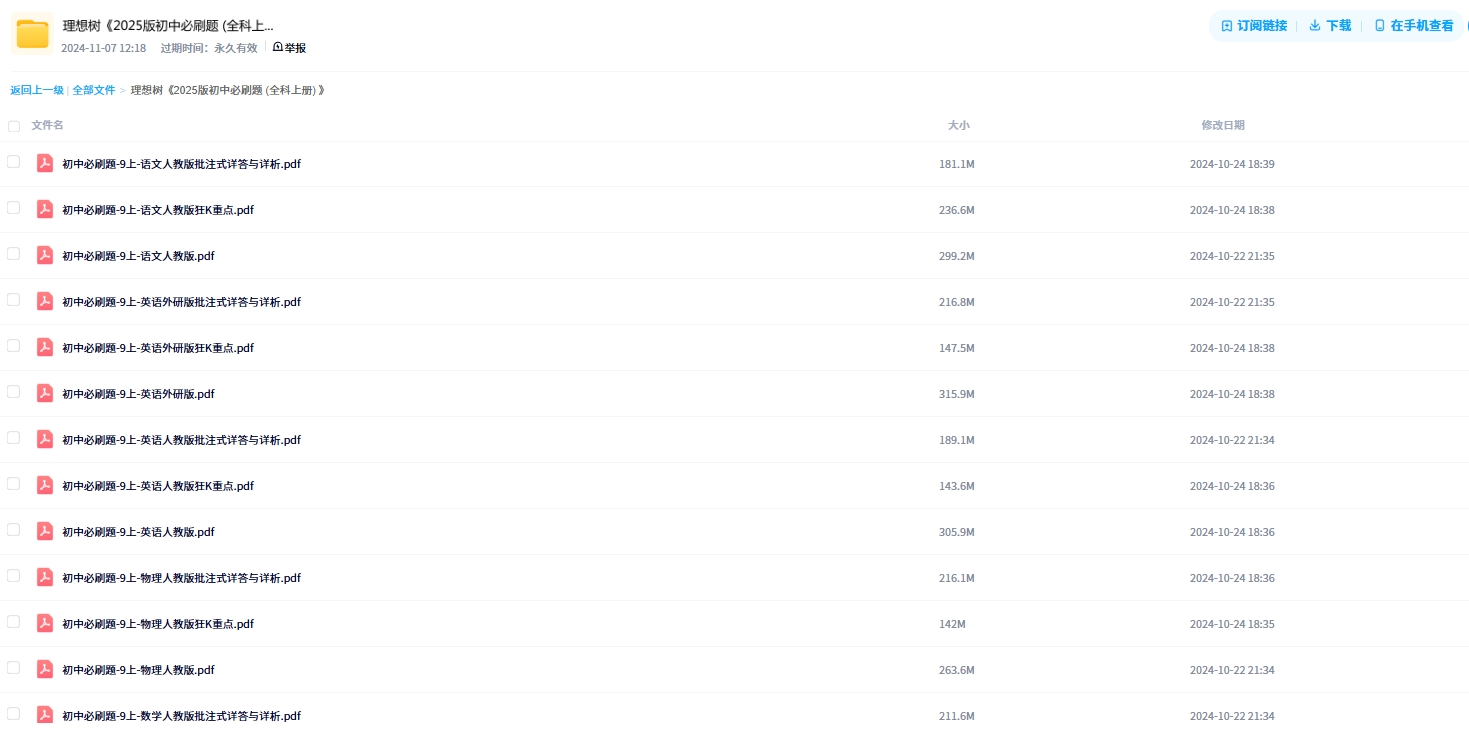Open 初中必刷题-9上-物理人教版批注式详答与详析.pdf
The height and width of the screenshot is (732, 1469).
(181, 578)
